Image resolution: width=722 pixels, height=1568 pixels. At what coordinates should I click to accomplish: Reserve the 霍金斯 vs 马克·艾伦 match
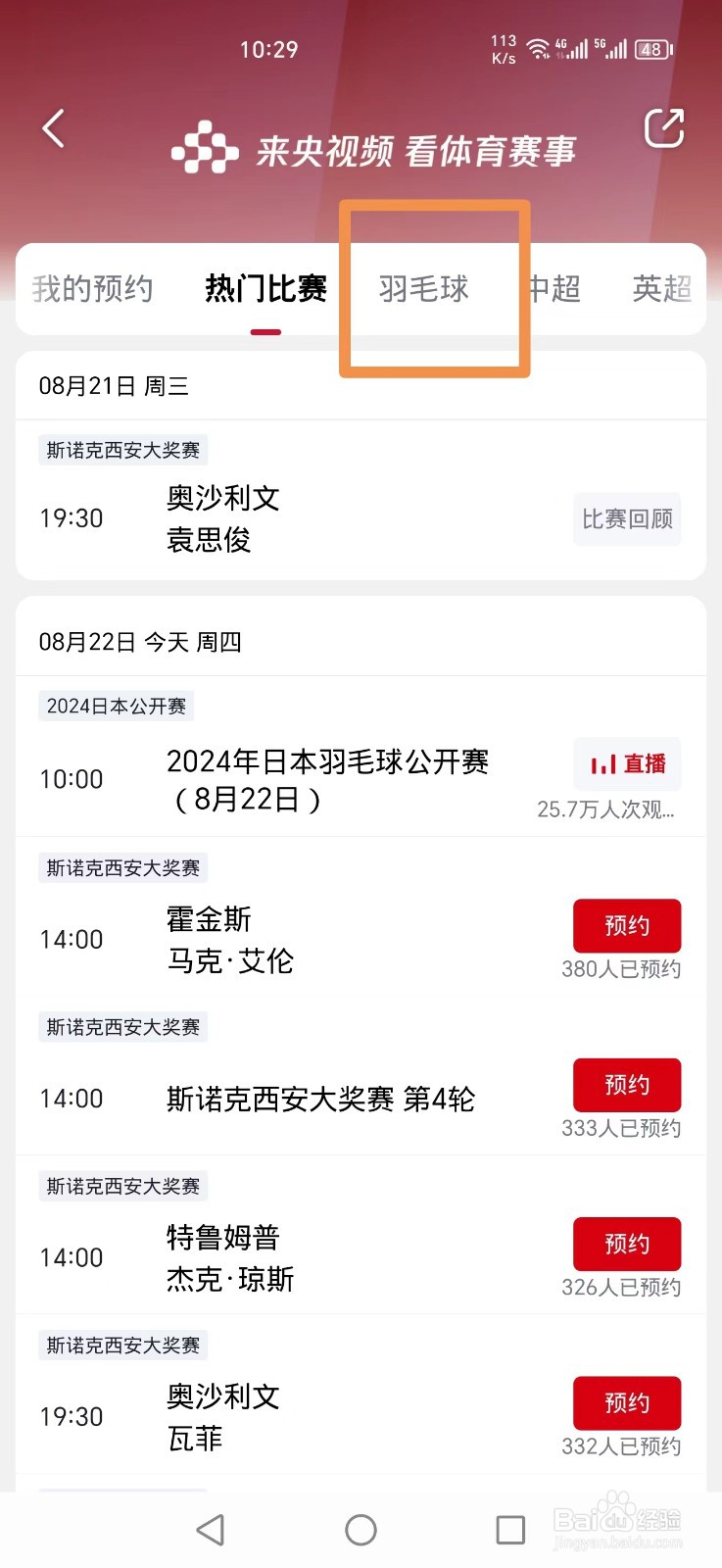tap(627, 925)
